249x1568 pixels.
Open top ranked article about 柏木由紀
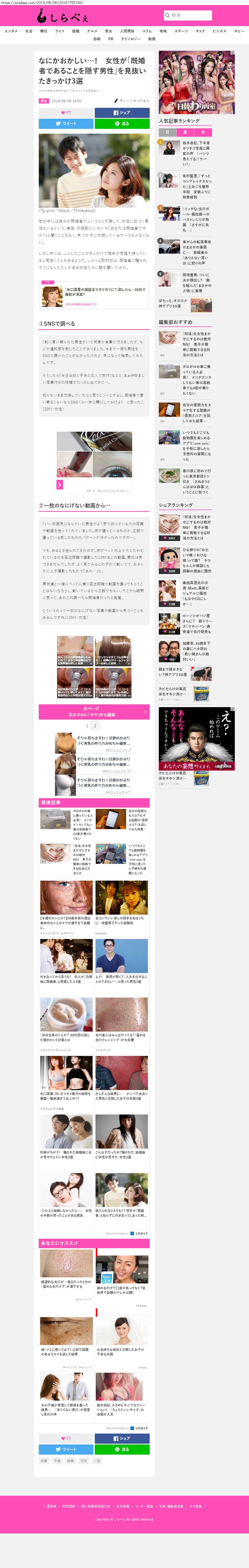[x=196, y=153]
